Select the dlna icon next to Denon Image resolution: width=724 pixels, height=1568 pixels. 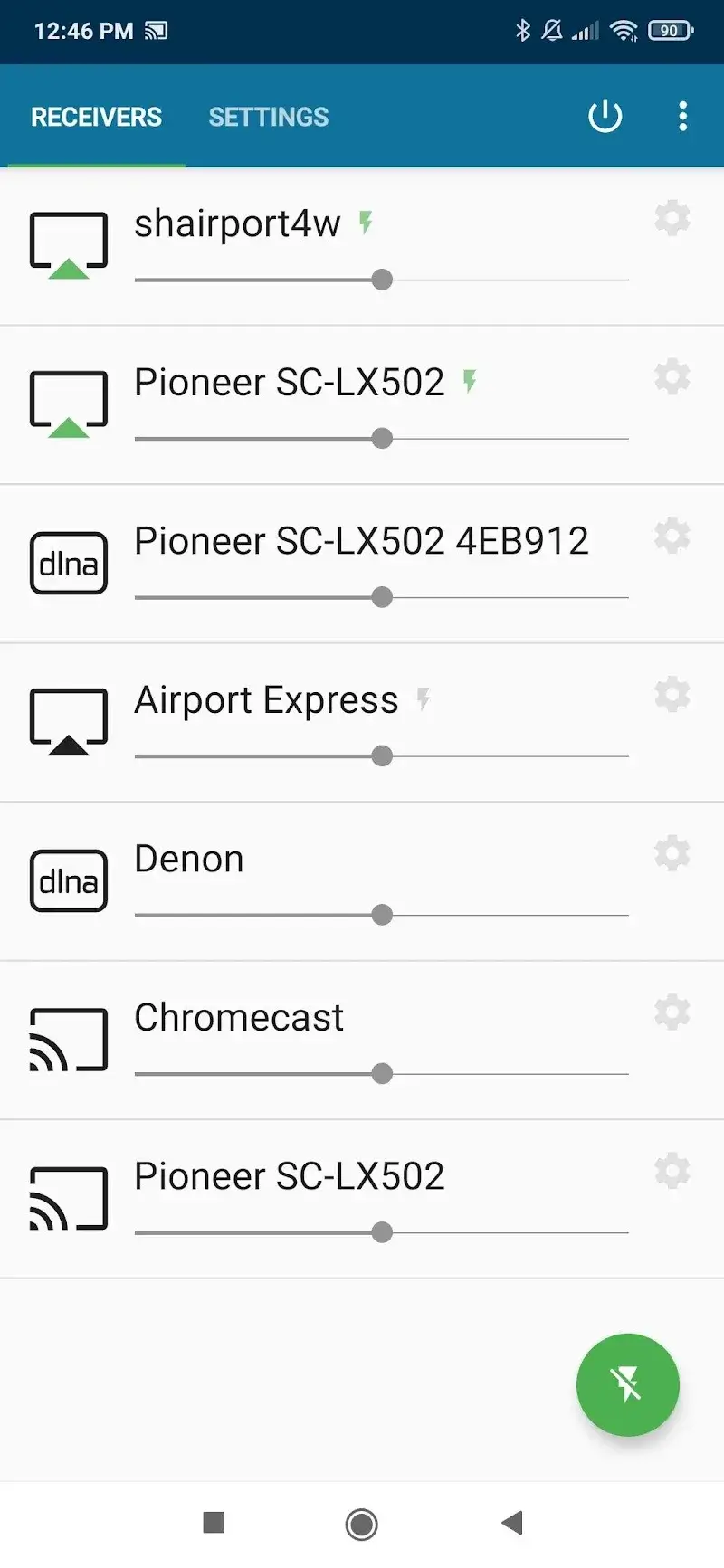tap(68, 879)
